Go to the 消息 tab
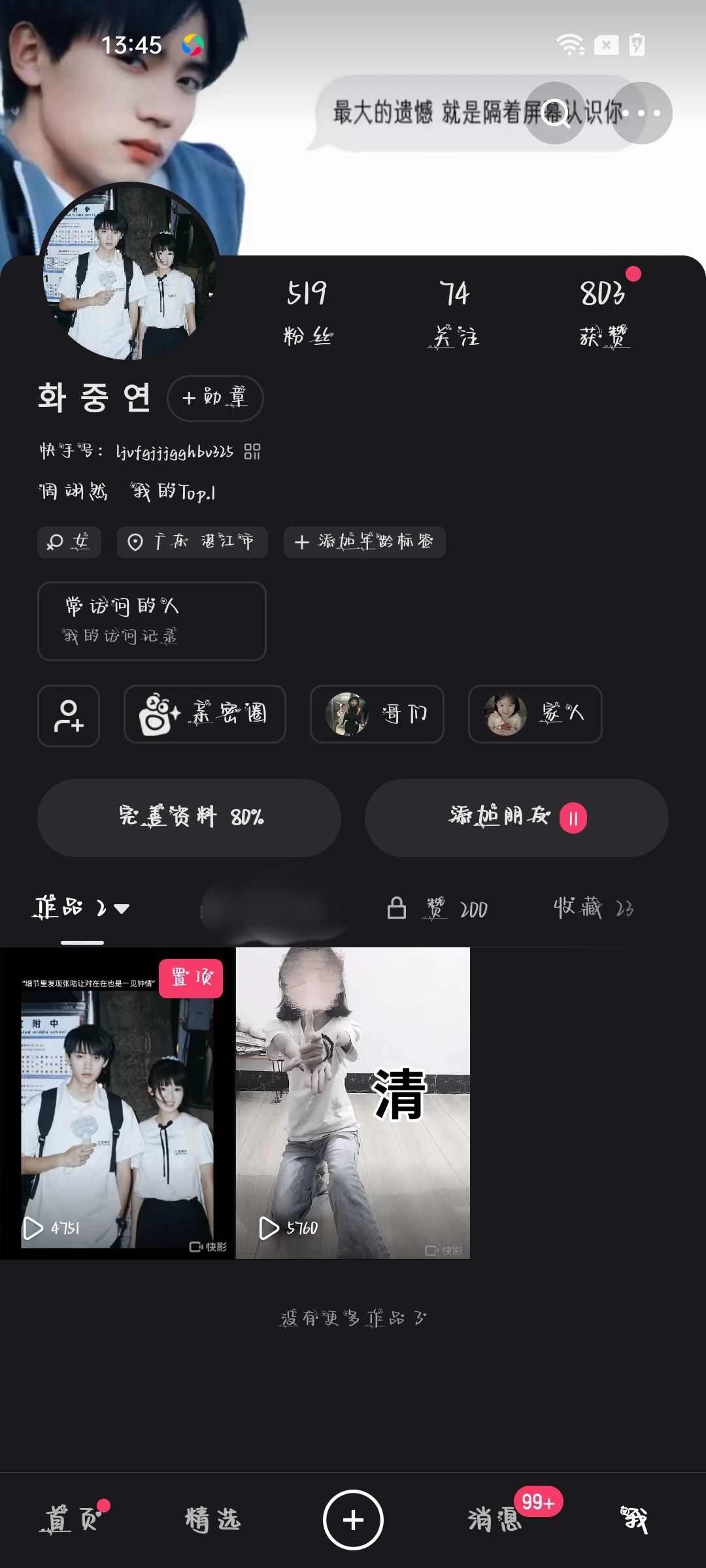The image size is (706, 1568). [x=495, y=1520]
